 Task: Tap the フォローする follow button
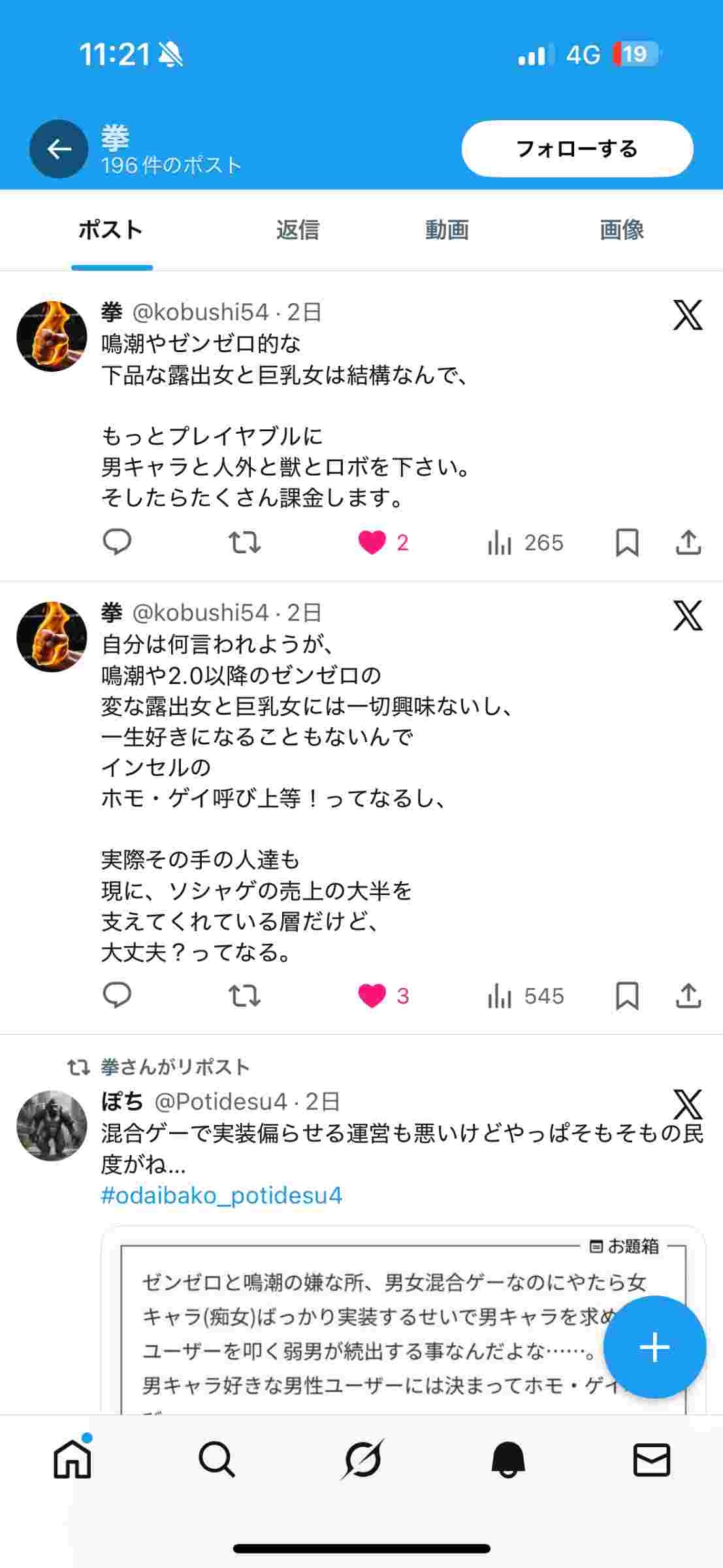pos(577,149)
